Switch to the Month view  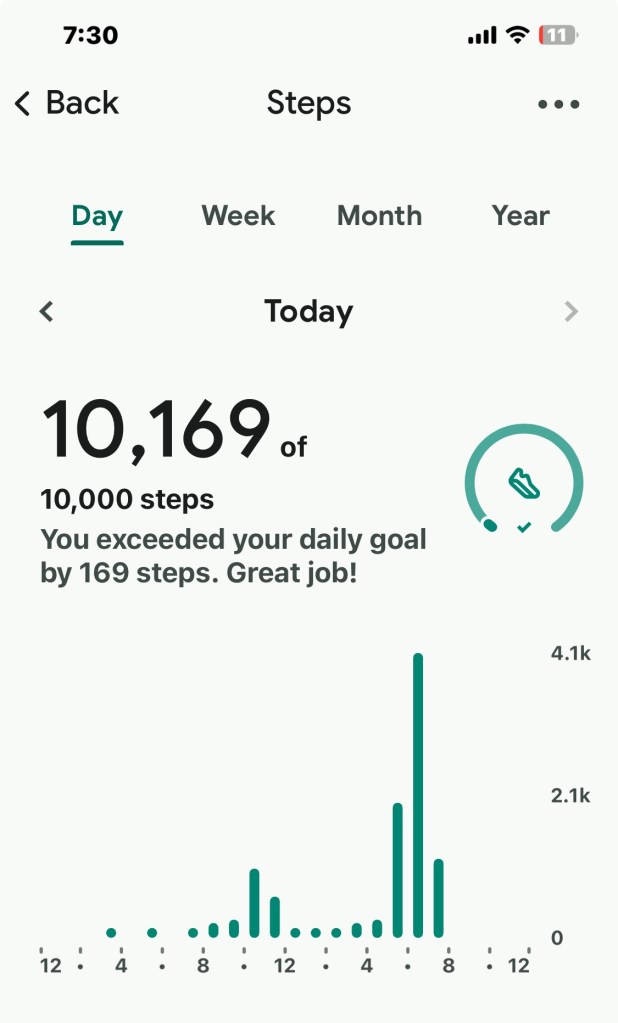tap(379, 216)
